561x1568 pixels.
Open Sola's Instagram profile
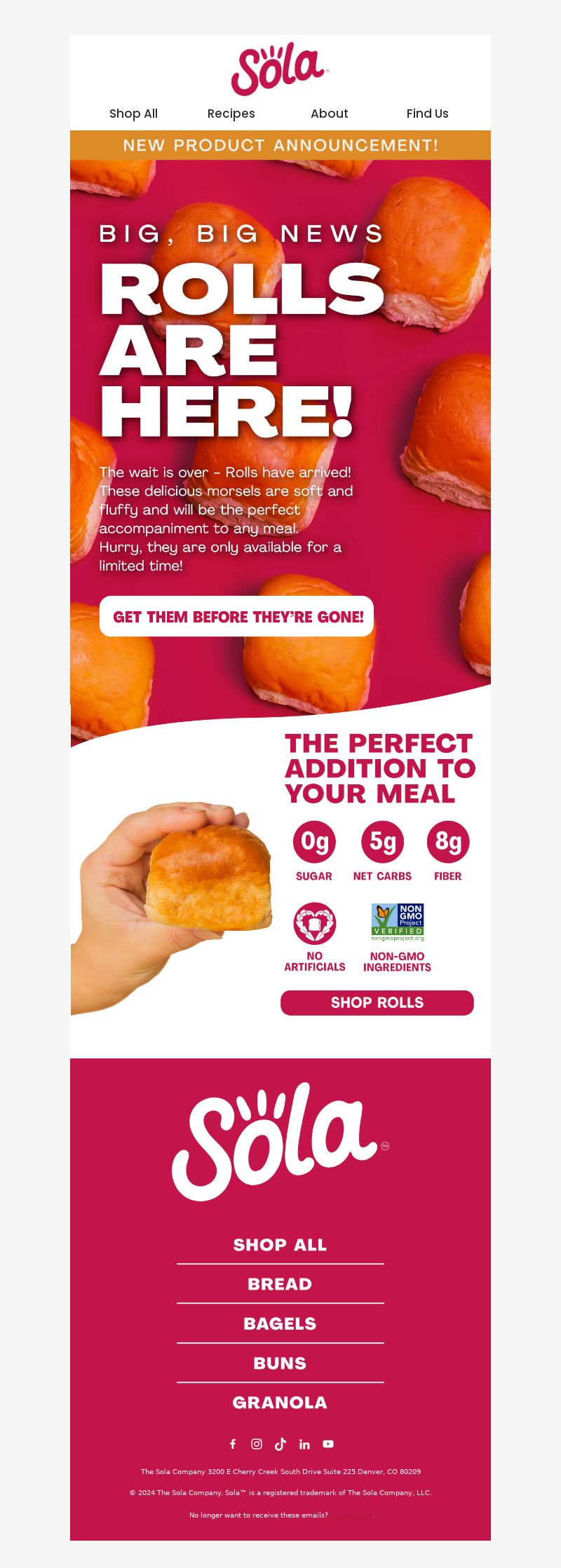click(x=257, y=1444)
